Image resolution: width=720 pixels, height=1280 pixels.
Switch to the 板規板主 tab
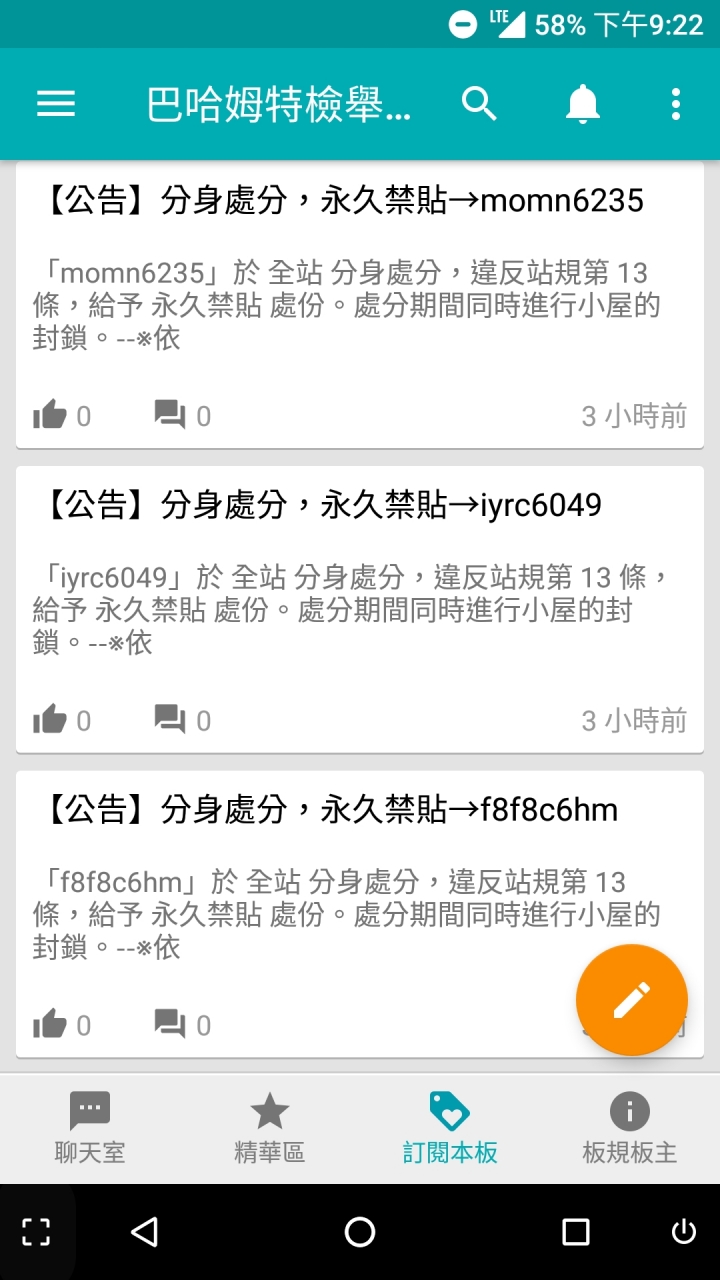coord(629,1128)
